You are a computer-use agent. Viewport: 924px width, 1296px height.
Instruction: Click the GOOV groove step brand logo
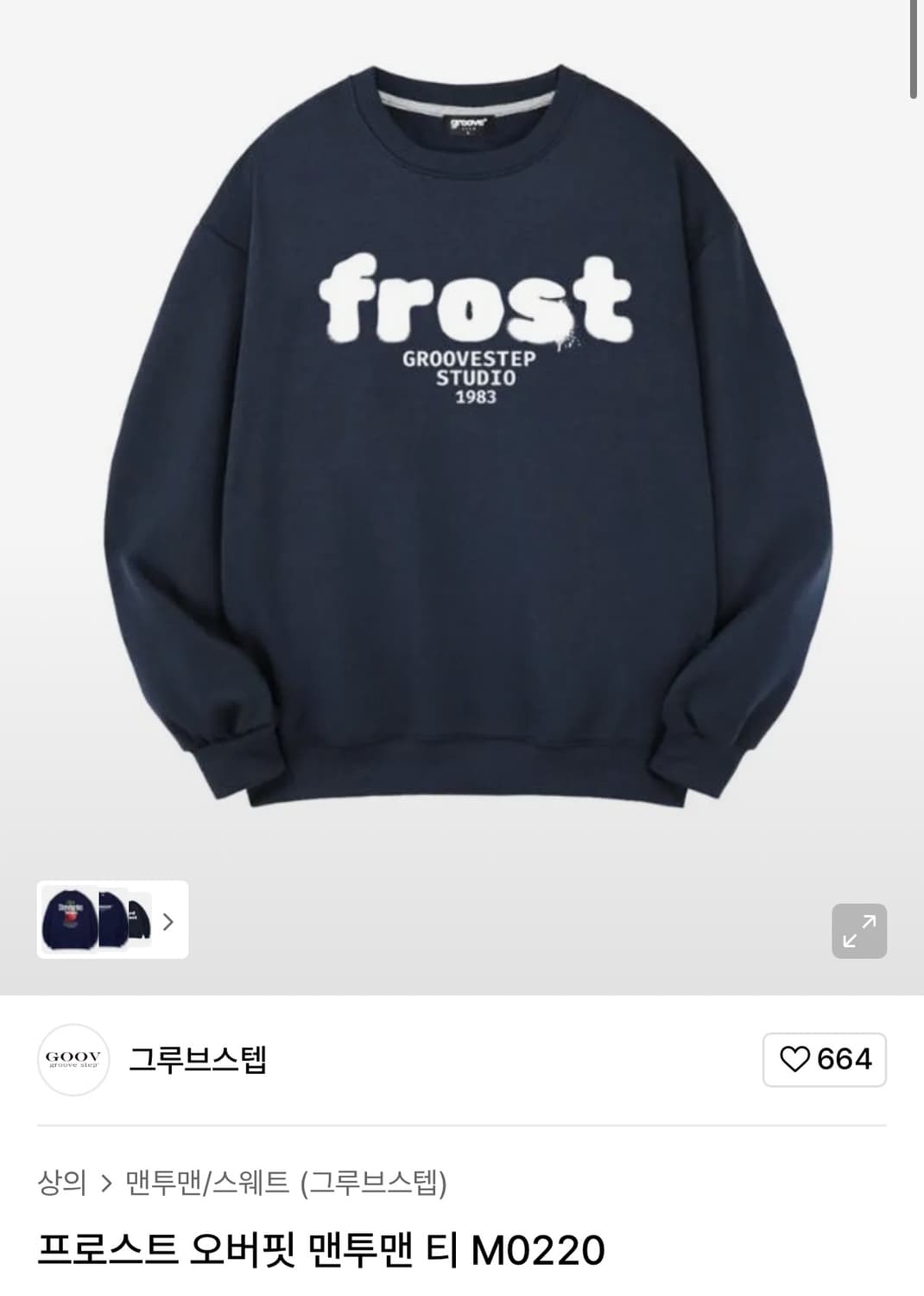(x=73, y=1058)
